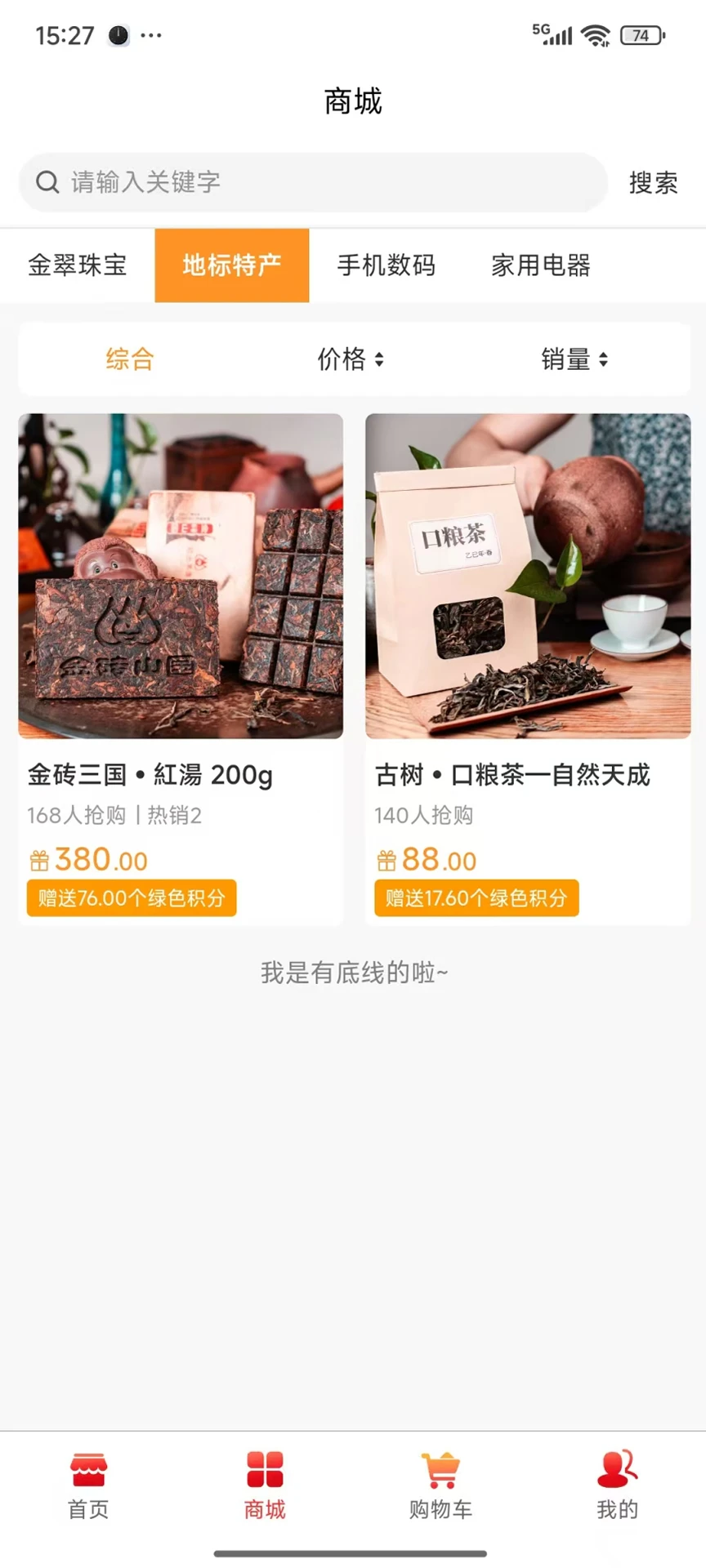The width and height of the screenshot is (706, 1568).
Task: Switch to the 金翠珠宝 category tab
Action: pos(78,265)
